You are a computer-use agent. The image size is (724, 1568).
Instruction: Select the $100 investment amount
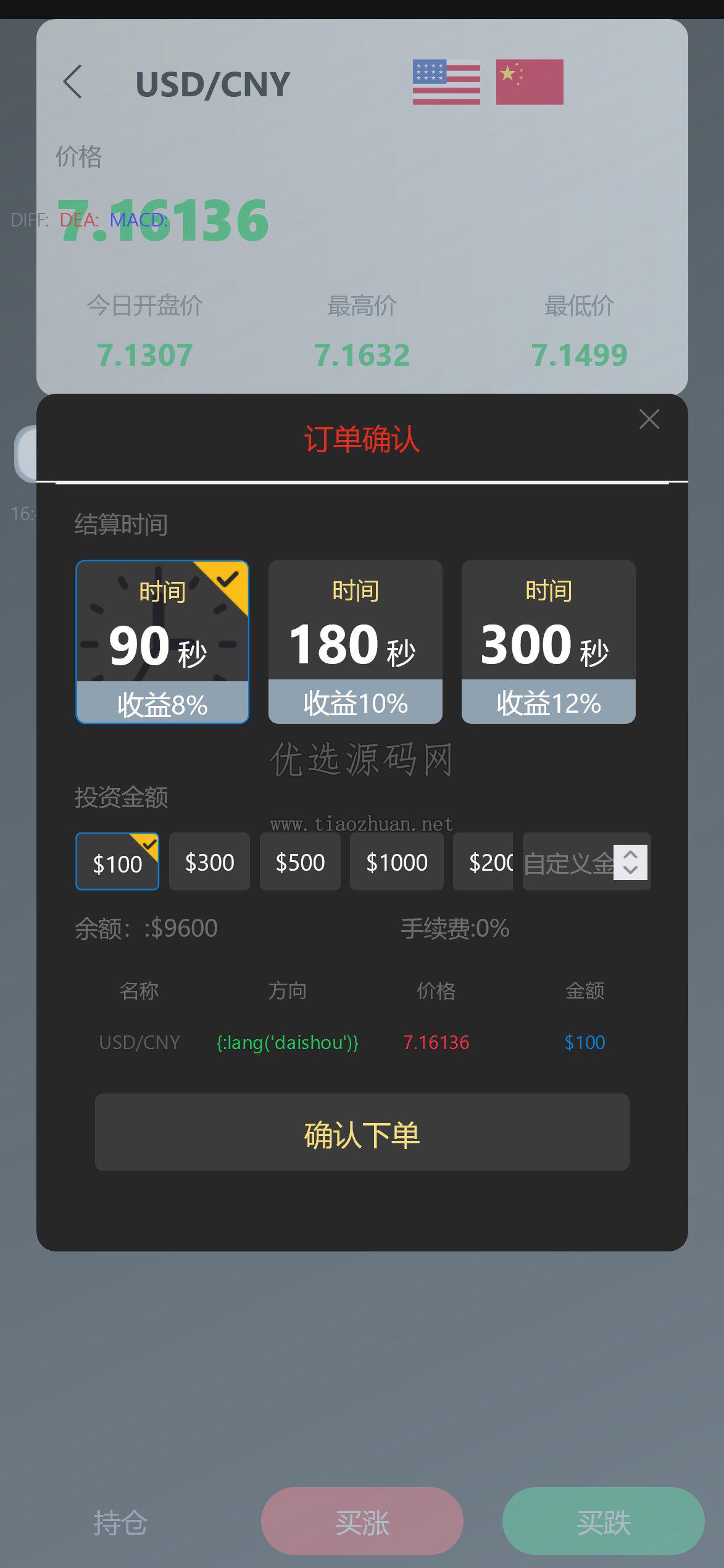coord(117,861)
